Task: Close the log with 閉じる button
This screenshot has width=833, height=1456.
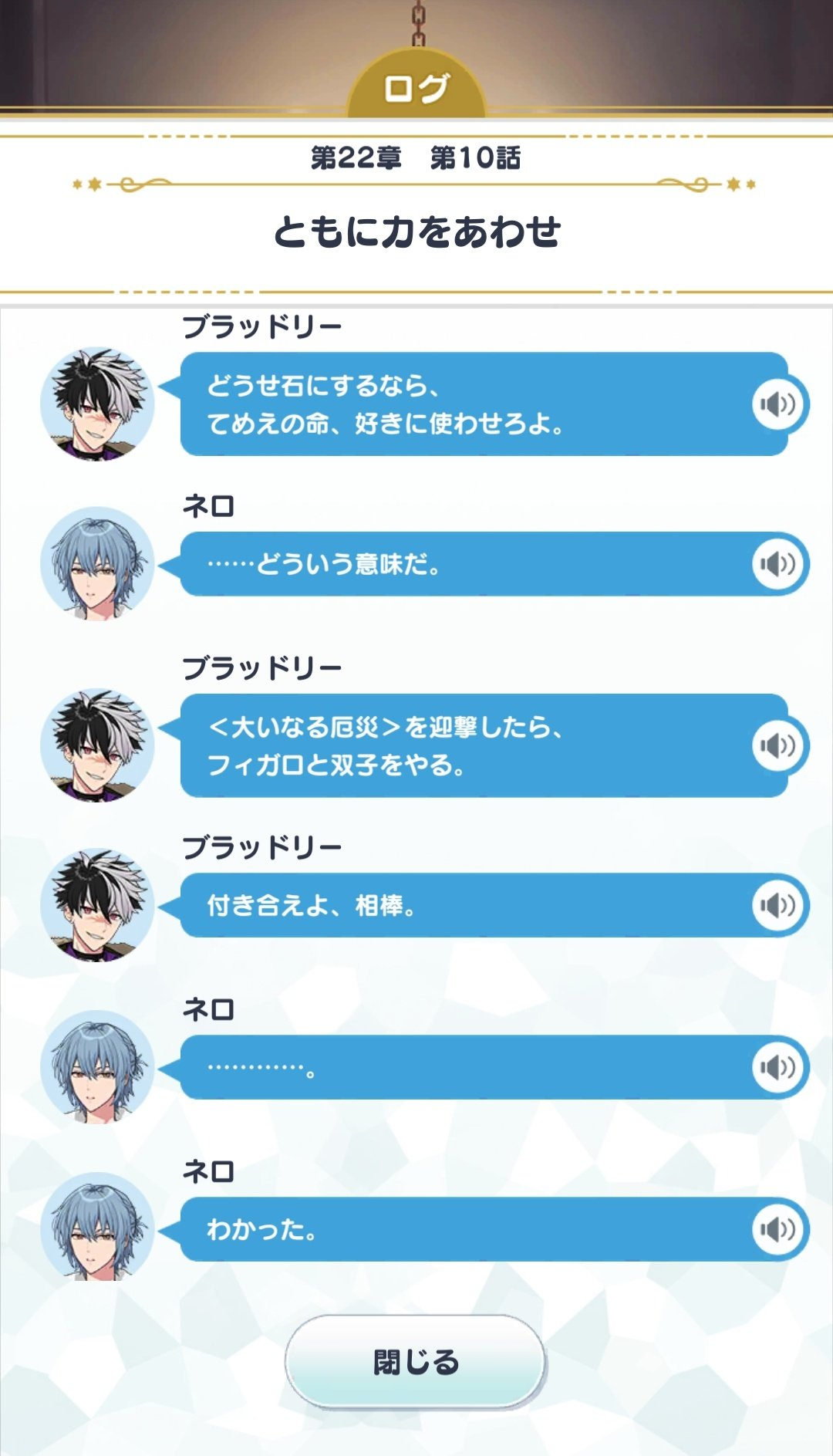Action: click(416, 1362)
